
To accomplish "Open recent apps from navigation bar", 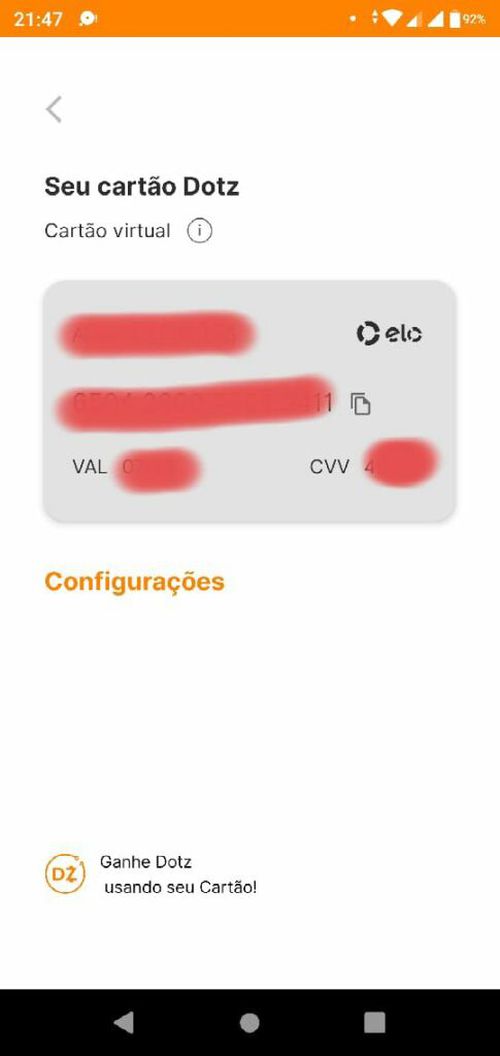I will 375,1022.
